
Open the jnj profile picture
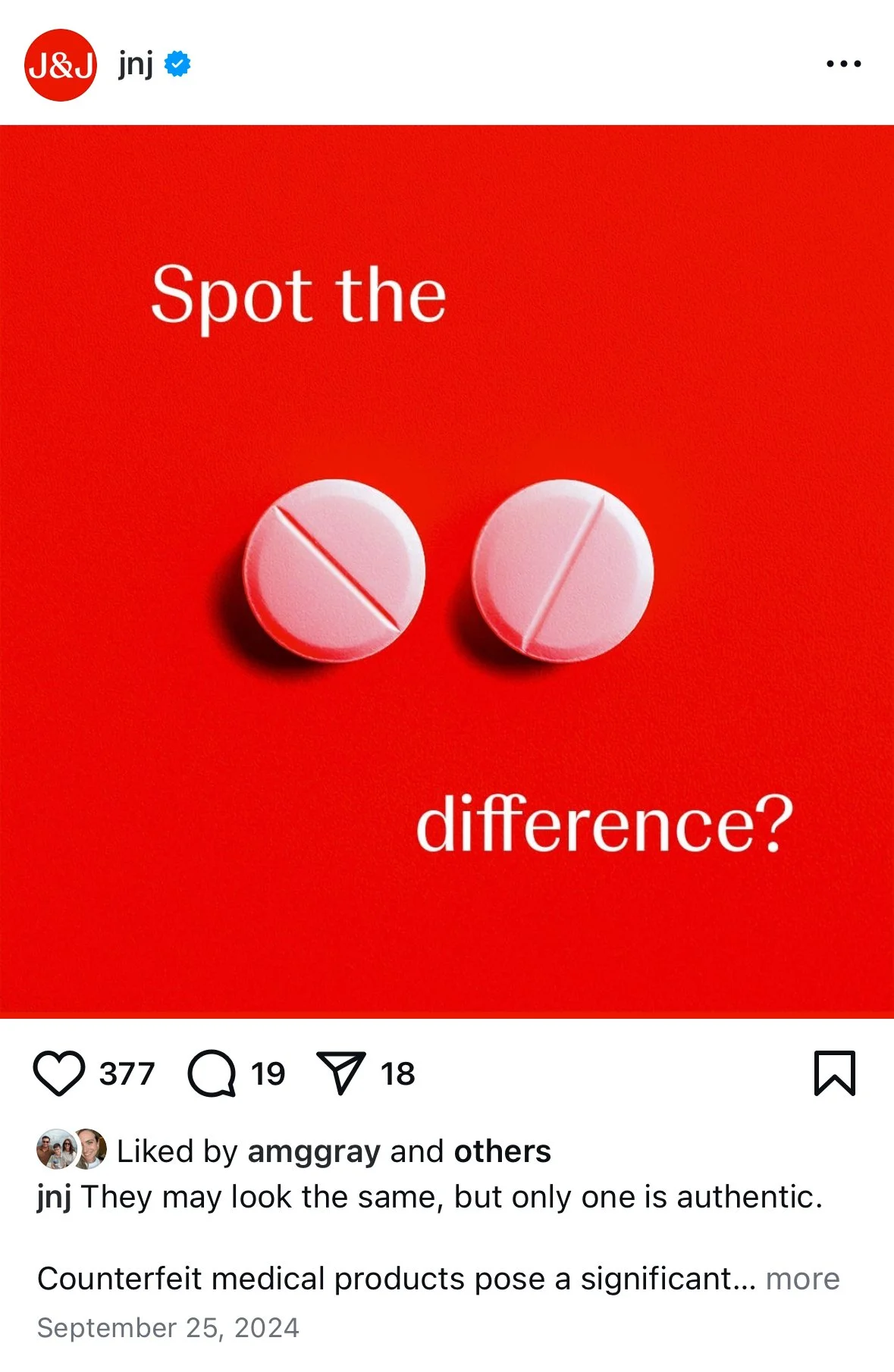coord(61,64)
